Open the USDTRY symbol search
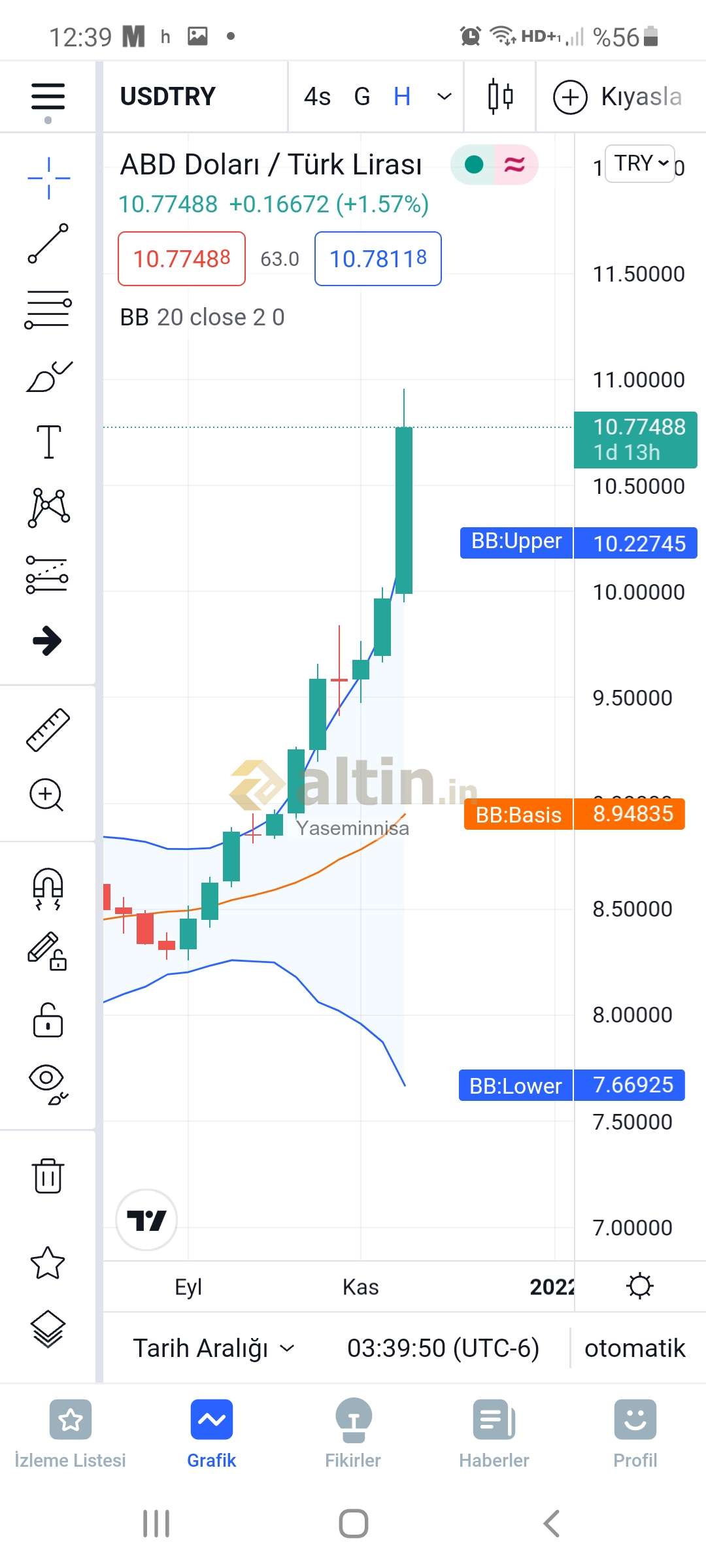The height and width of the screenshot is (1568, 706). (x=168, y=97)
